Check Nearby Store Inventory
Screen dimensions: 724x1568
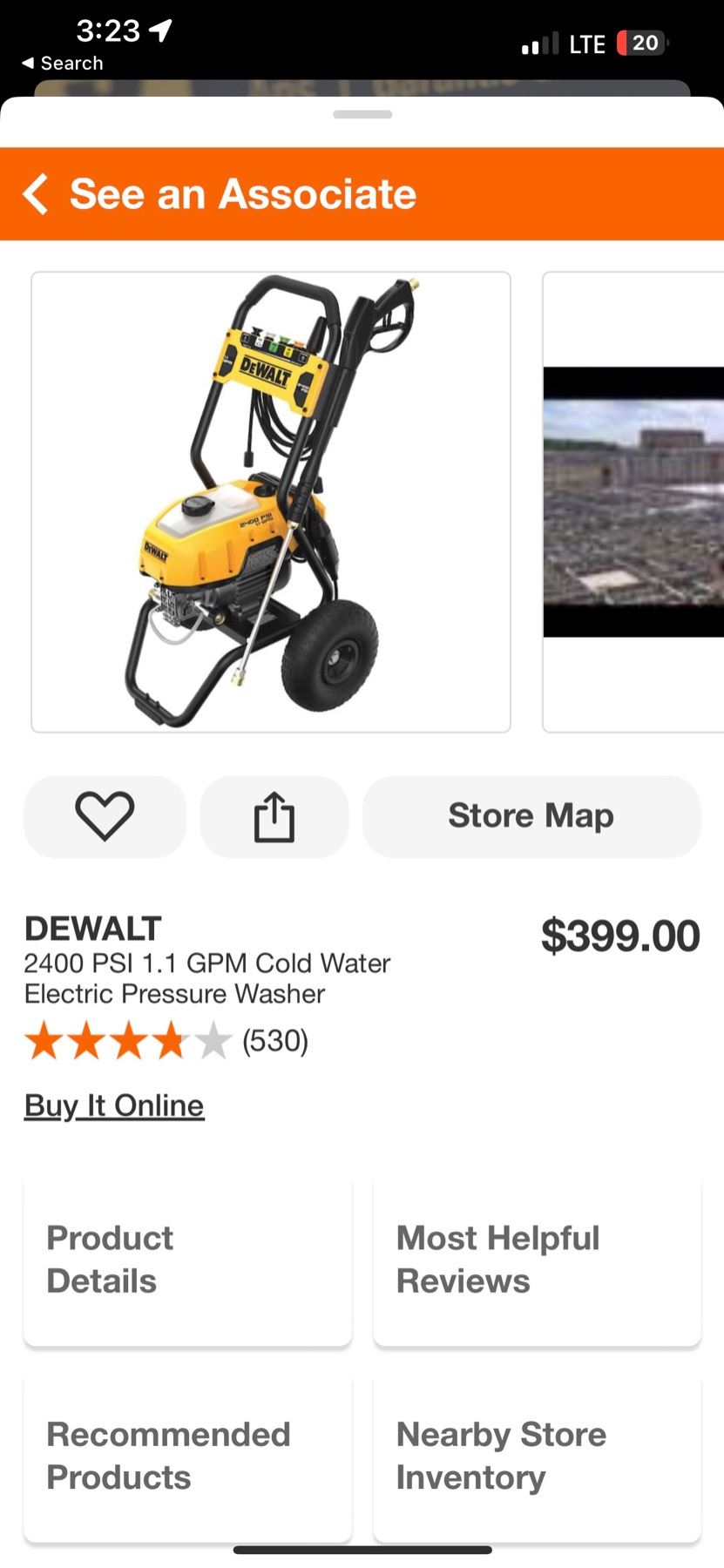pos(537,1456)
